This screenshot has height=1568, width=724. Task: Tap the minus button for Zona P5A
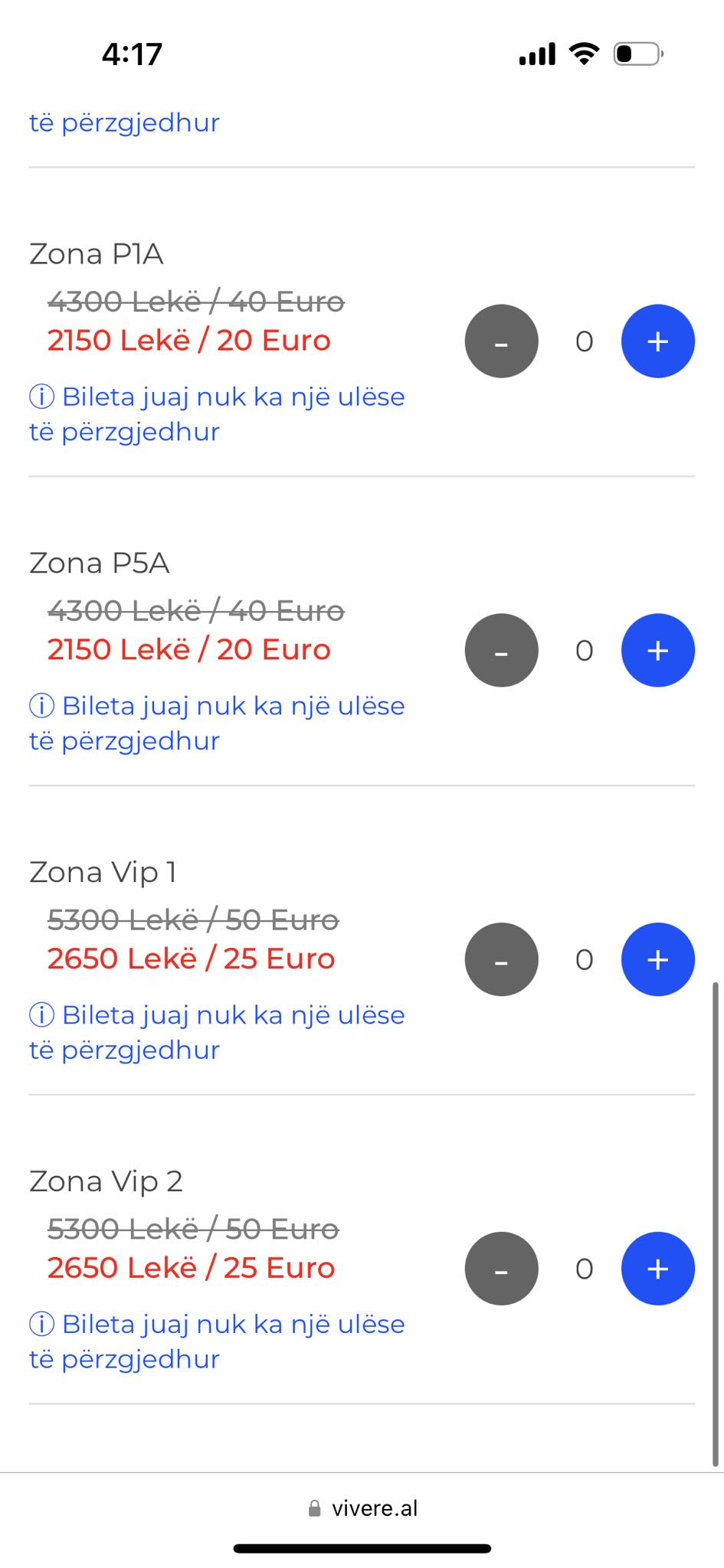(x=501, y=650)
